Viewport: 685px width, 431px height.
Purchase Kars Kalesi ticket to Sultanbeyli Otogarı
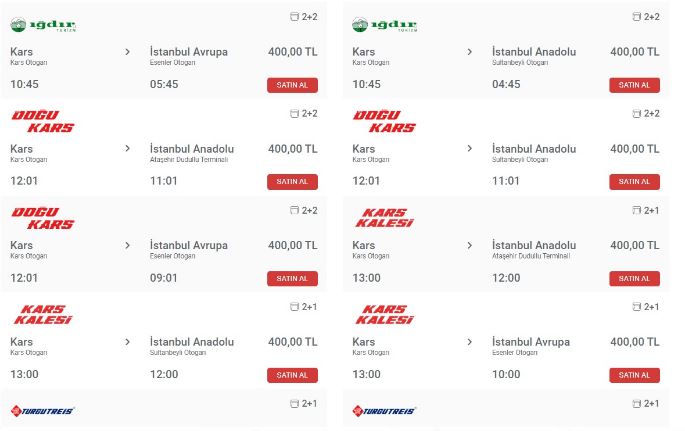point(292,376)
